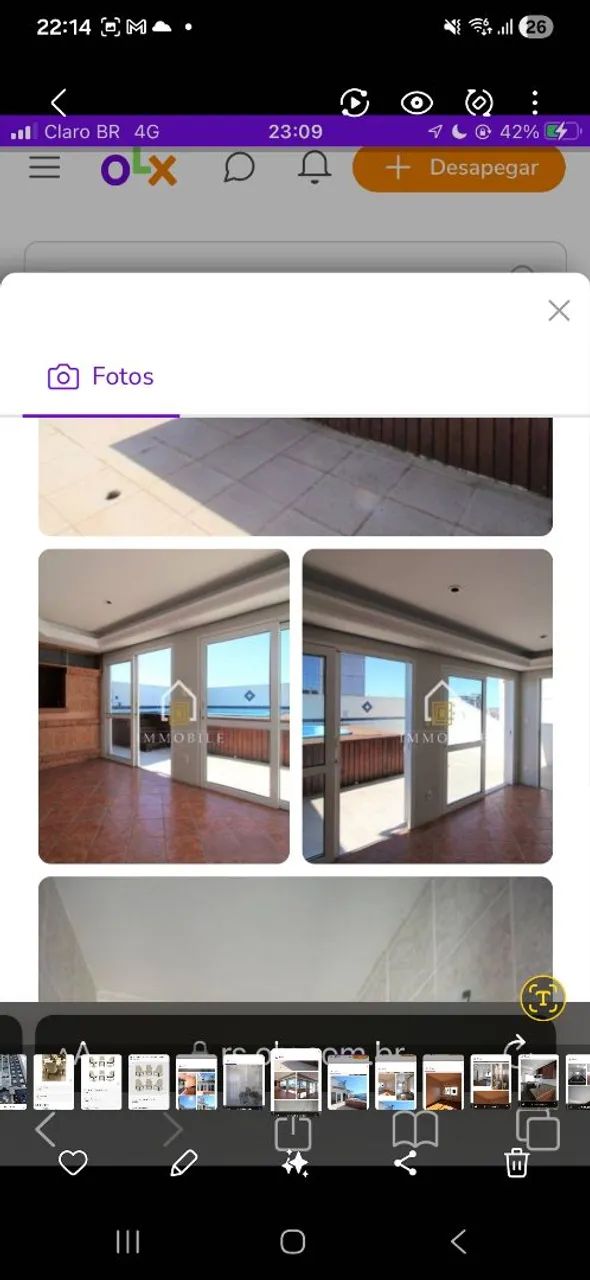This screenshot has width=590, height=1280.
Task: Open the AI sparkle tools
Action: (295, 1163)
